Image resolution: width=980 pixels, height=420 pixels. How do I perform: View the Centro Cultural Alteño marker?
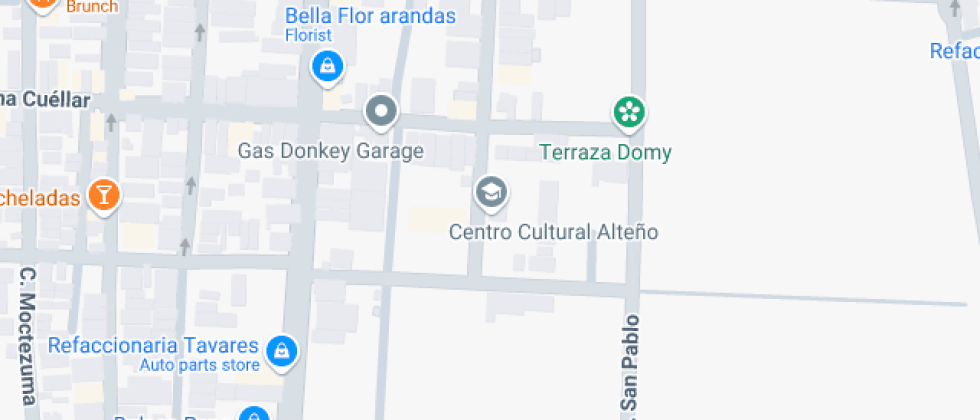pos(491,191)
